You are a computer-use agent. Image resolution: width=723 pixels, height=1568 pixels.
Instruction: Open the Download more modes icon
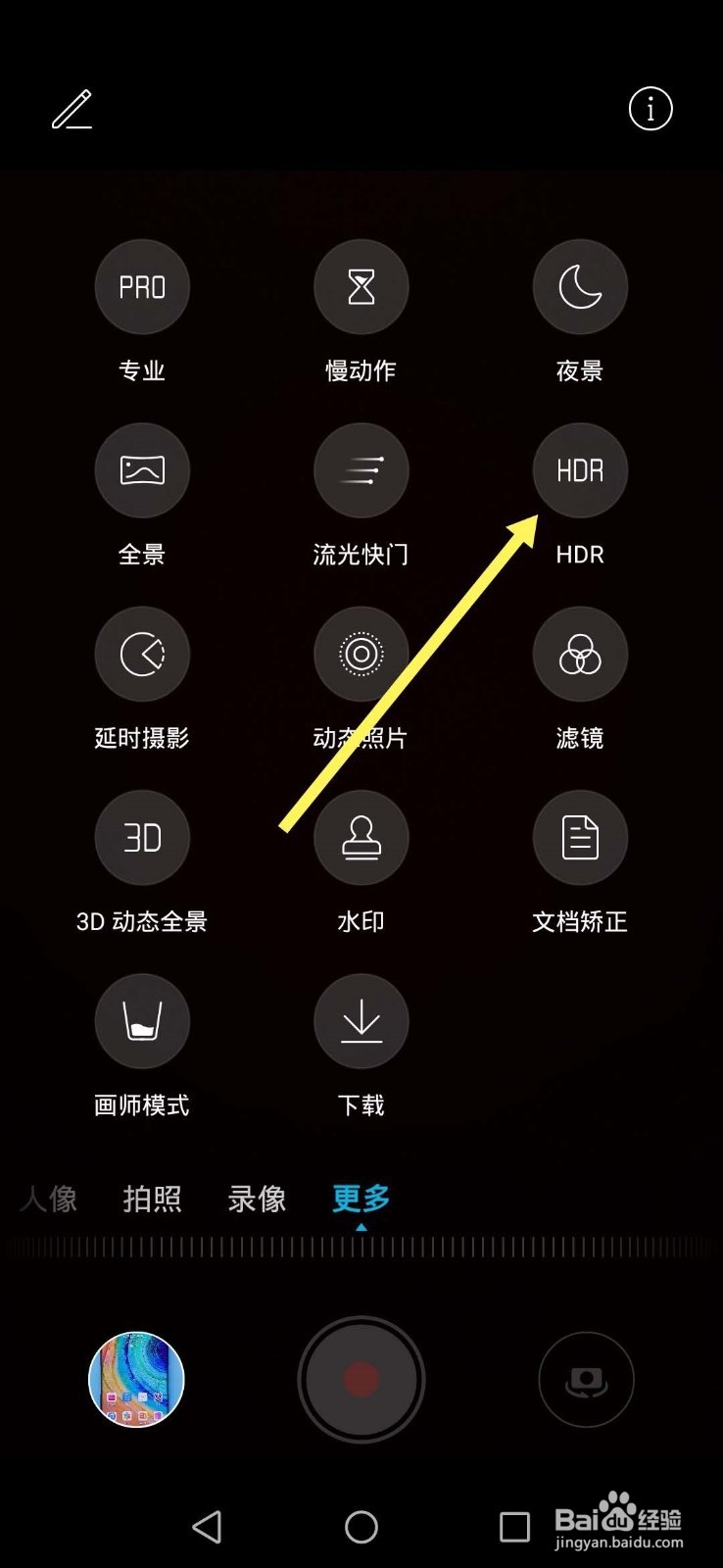(361, 1021)
